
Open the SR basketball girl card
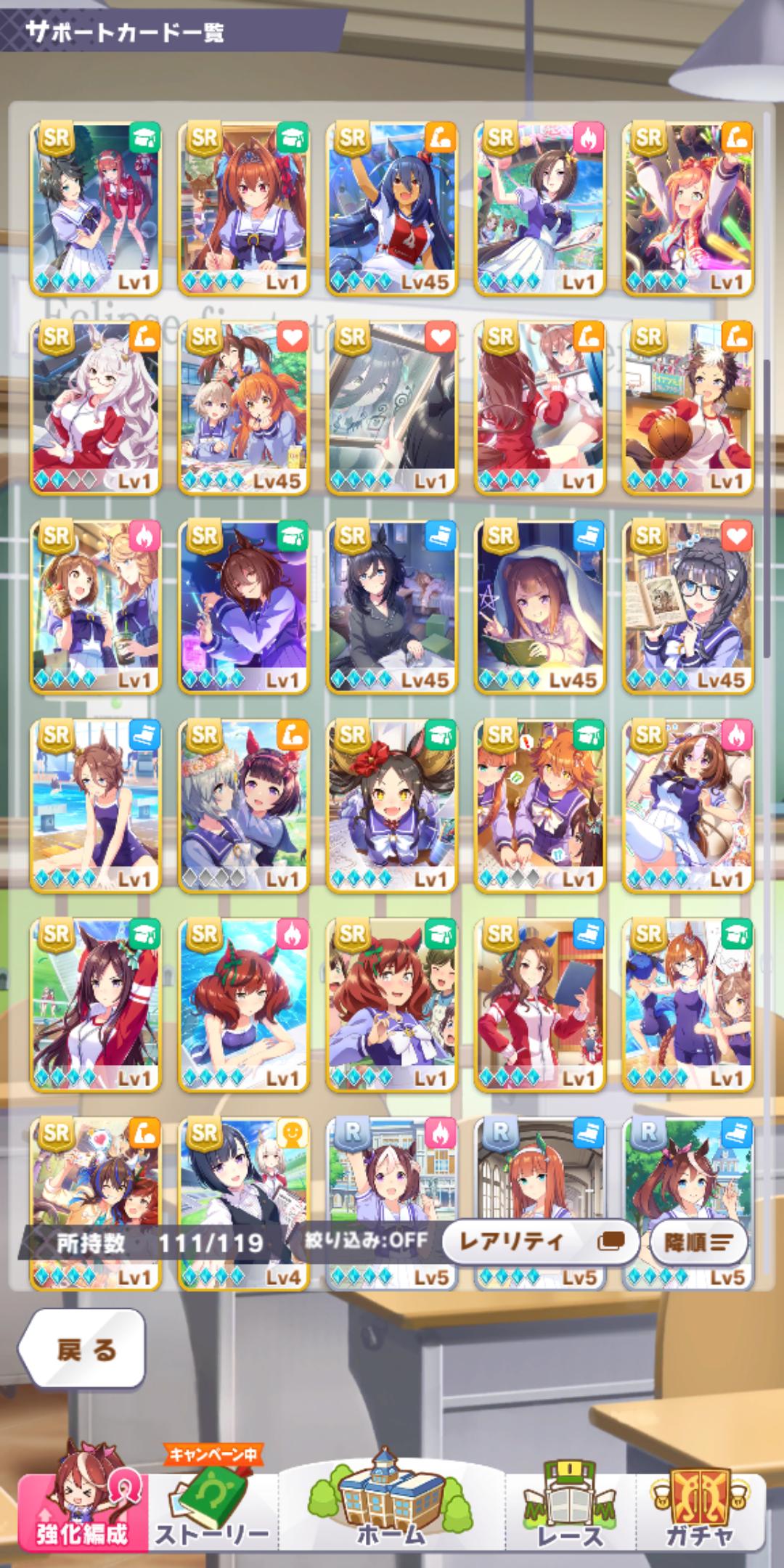click(x=688, y=408)
